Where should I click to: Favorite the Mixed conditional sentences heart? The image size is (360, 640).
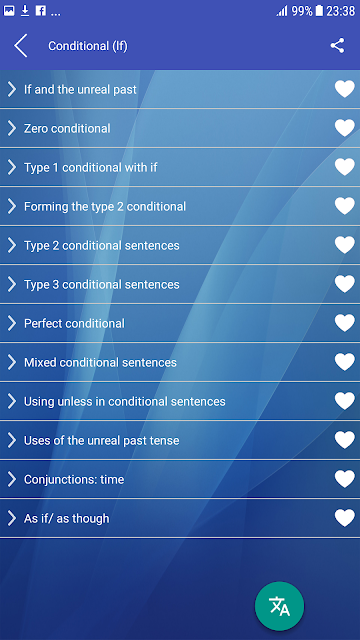(x=344, y=362)
